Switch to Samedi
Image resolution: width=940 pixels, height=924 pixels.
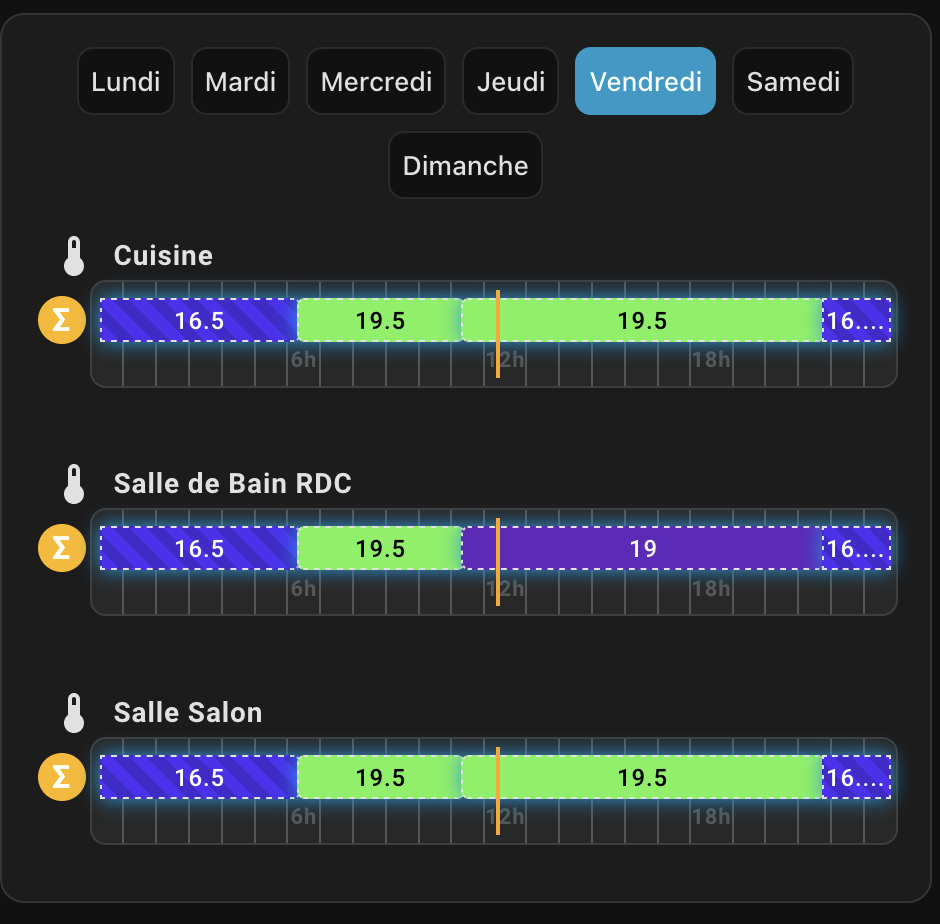(793, 81)
